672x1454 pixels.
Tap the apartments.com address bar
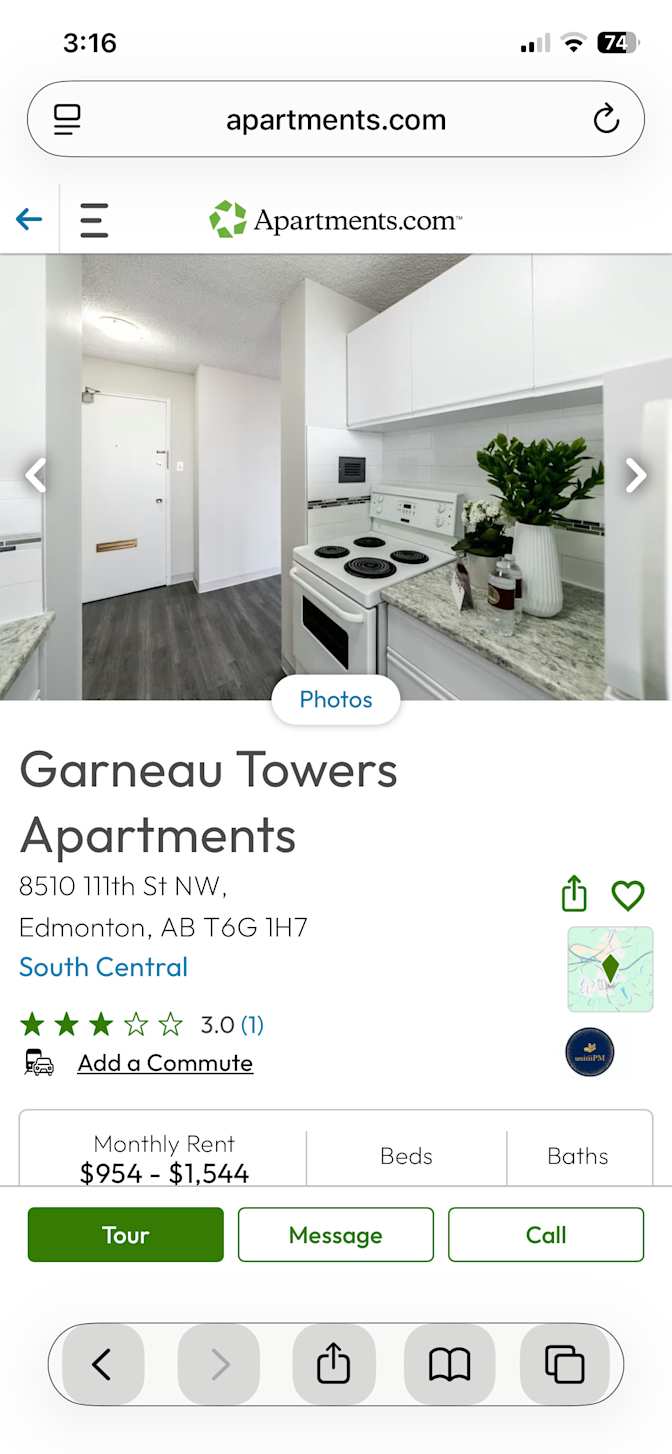[336, 120]
